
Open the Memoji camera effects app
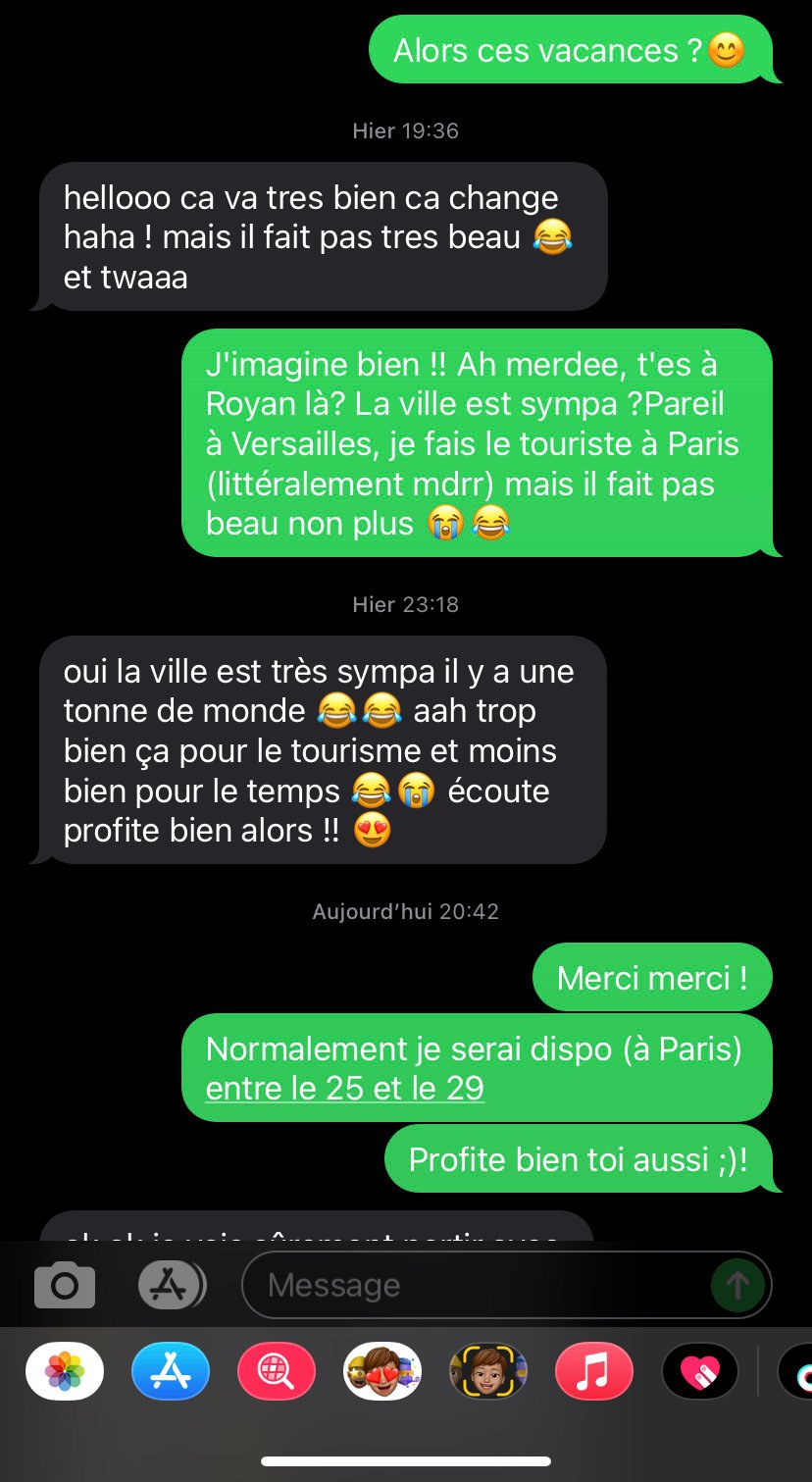pos(488,1370)
